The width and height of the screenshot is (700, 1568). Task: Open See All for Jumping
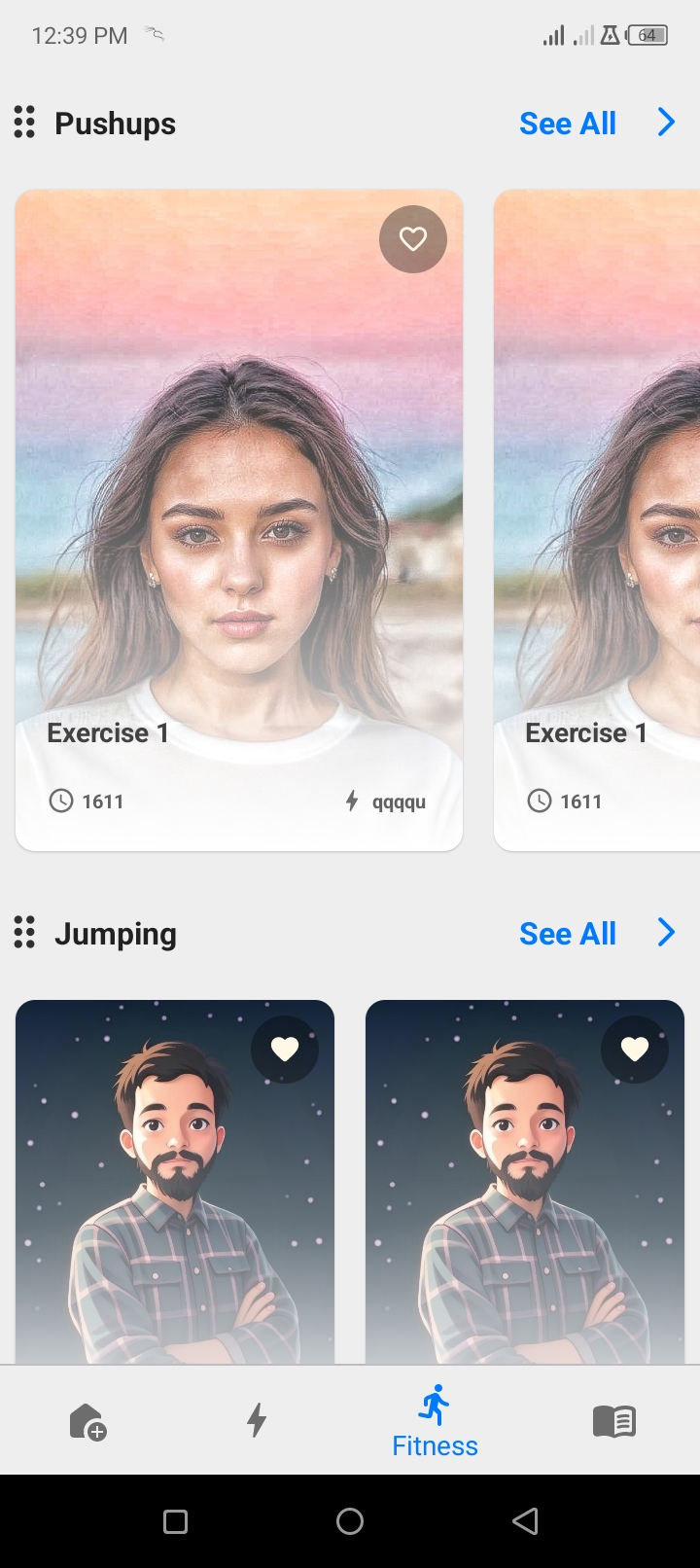(x=568, y=932)
